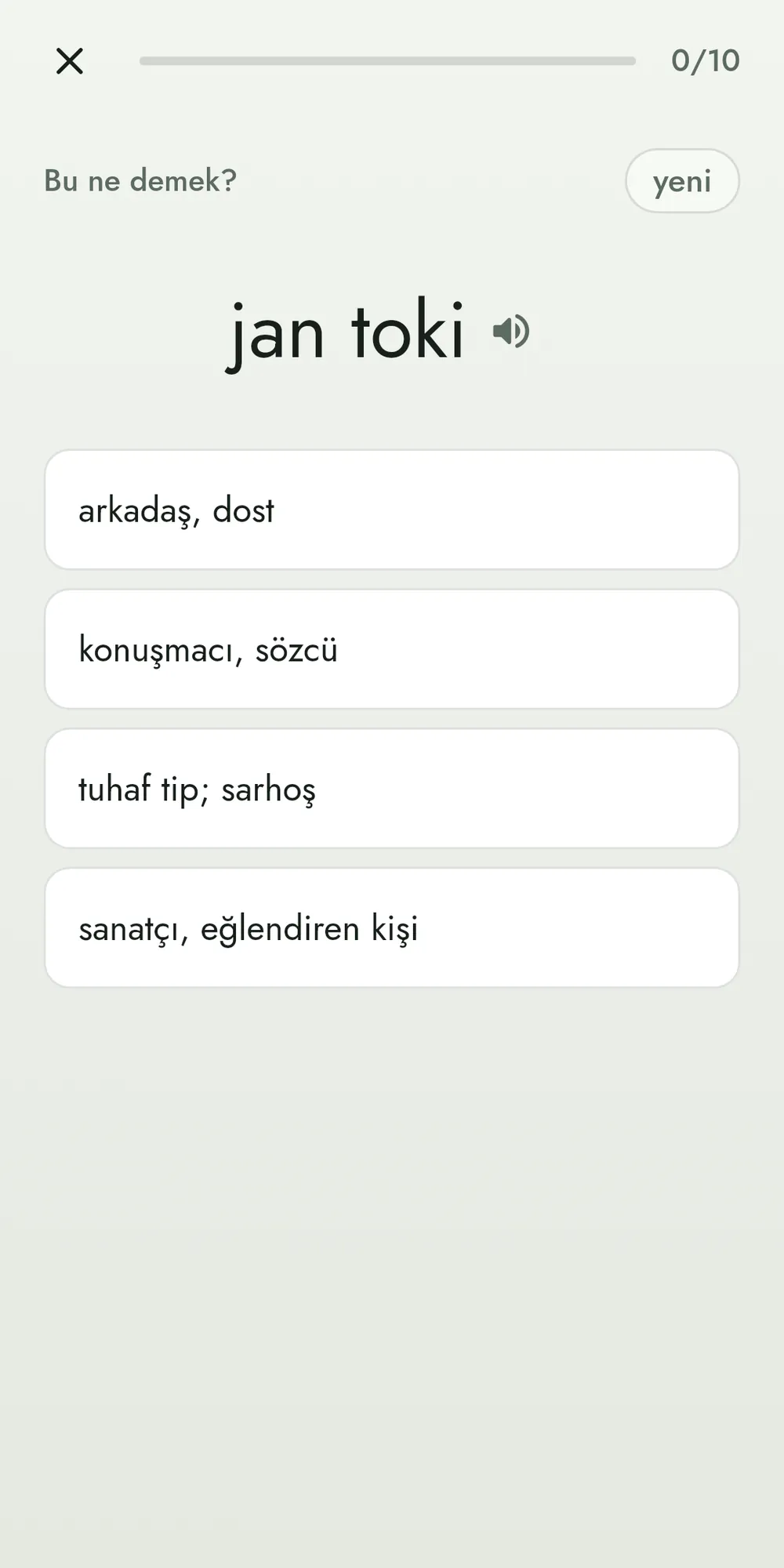
Task: Tap the answer 'sanatçı, eğlendiren kişi'
Action: [392, 927]
